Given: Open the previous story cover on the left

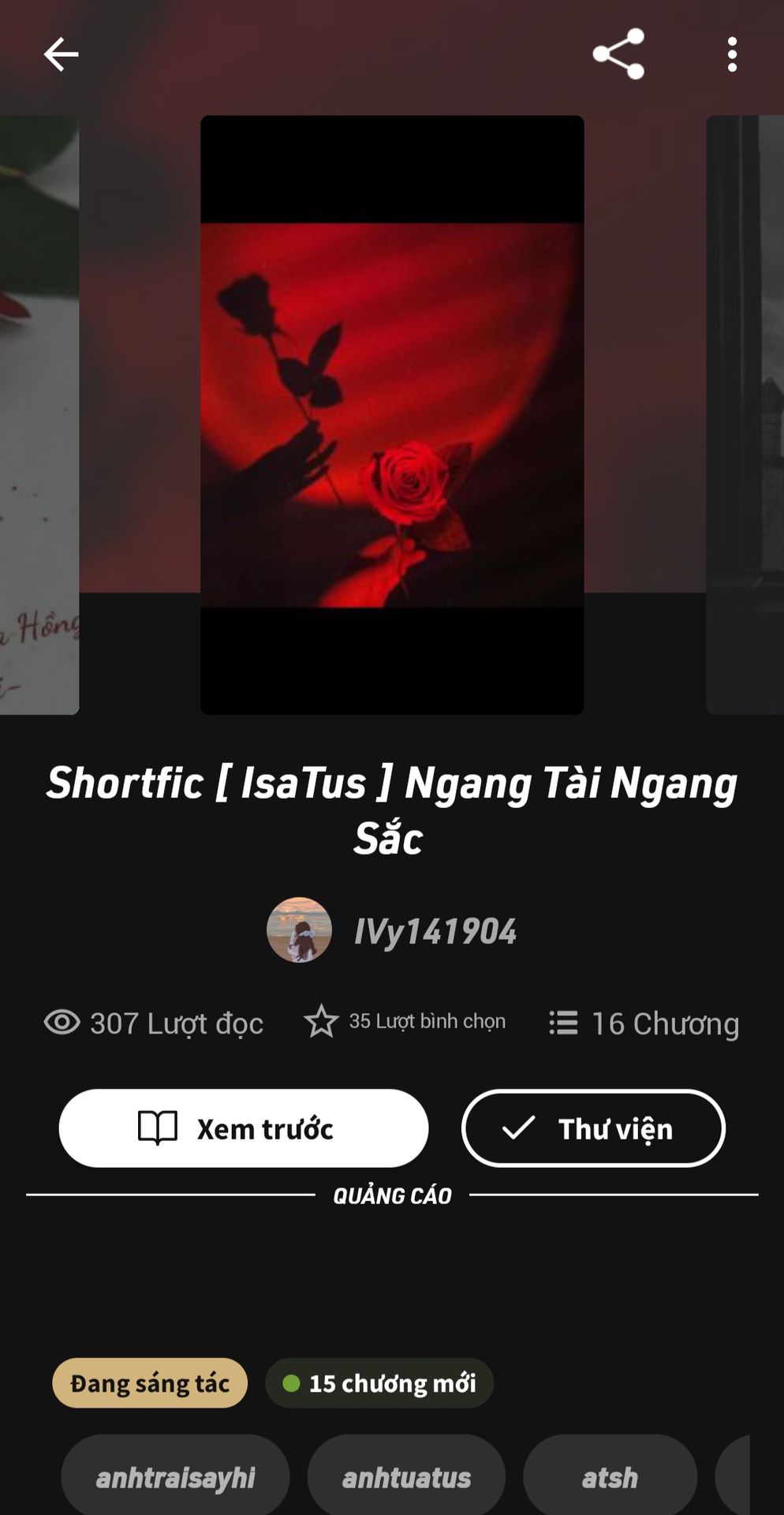Looking at the screenshot, I should point(38,415).
